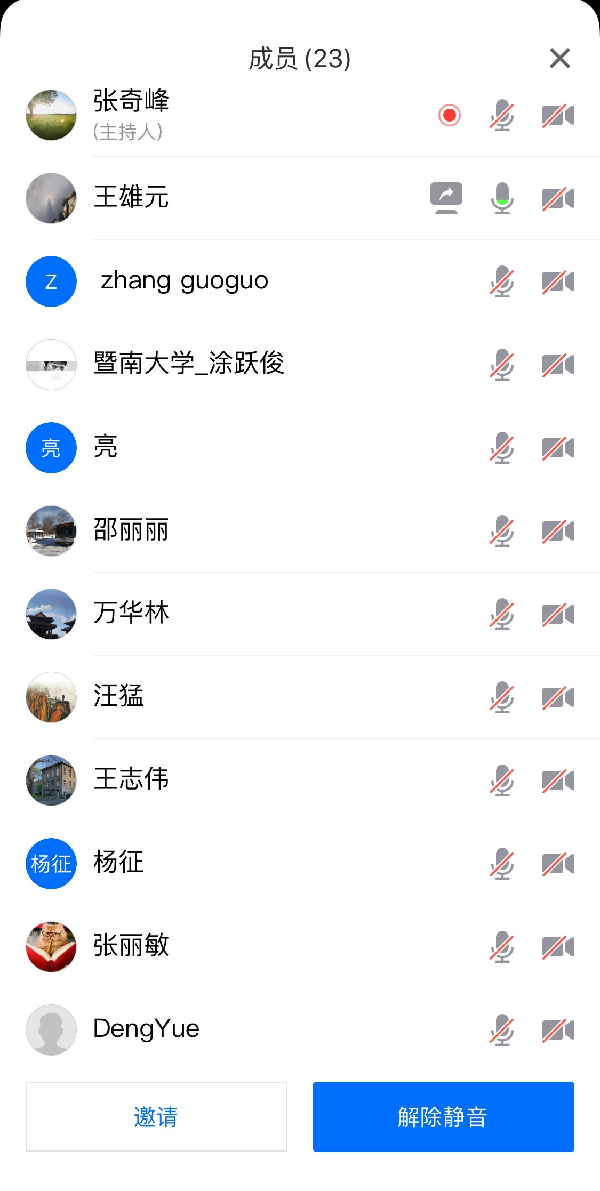Image resolution: width=600 pixels, height=1191 pixels.
Task: Choose DengYue in the member list
Action: point(146,1028)
